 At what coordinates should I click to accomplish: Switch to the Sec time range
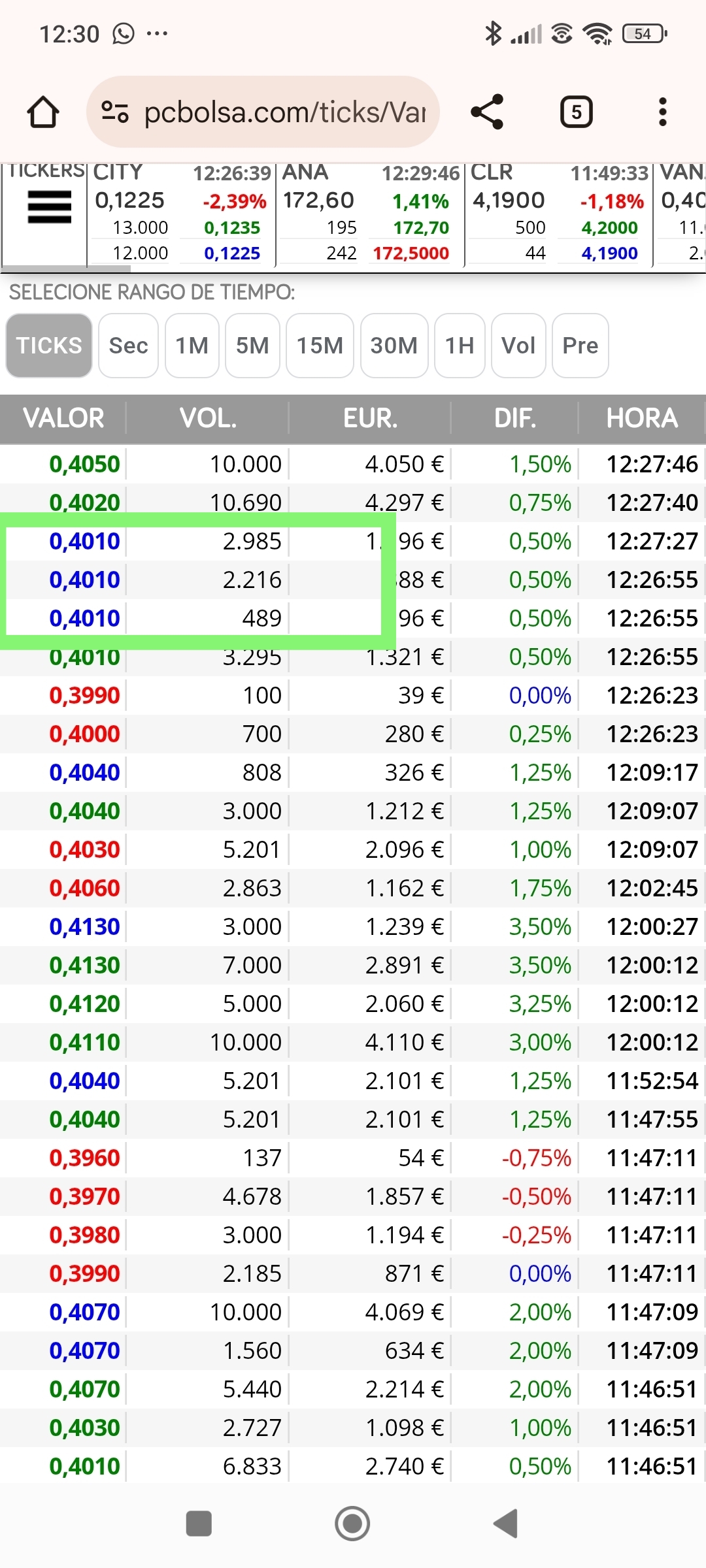tap(129, 346)
